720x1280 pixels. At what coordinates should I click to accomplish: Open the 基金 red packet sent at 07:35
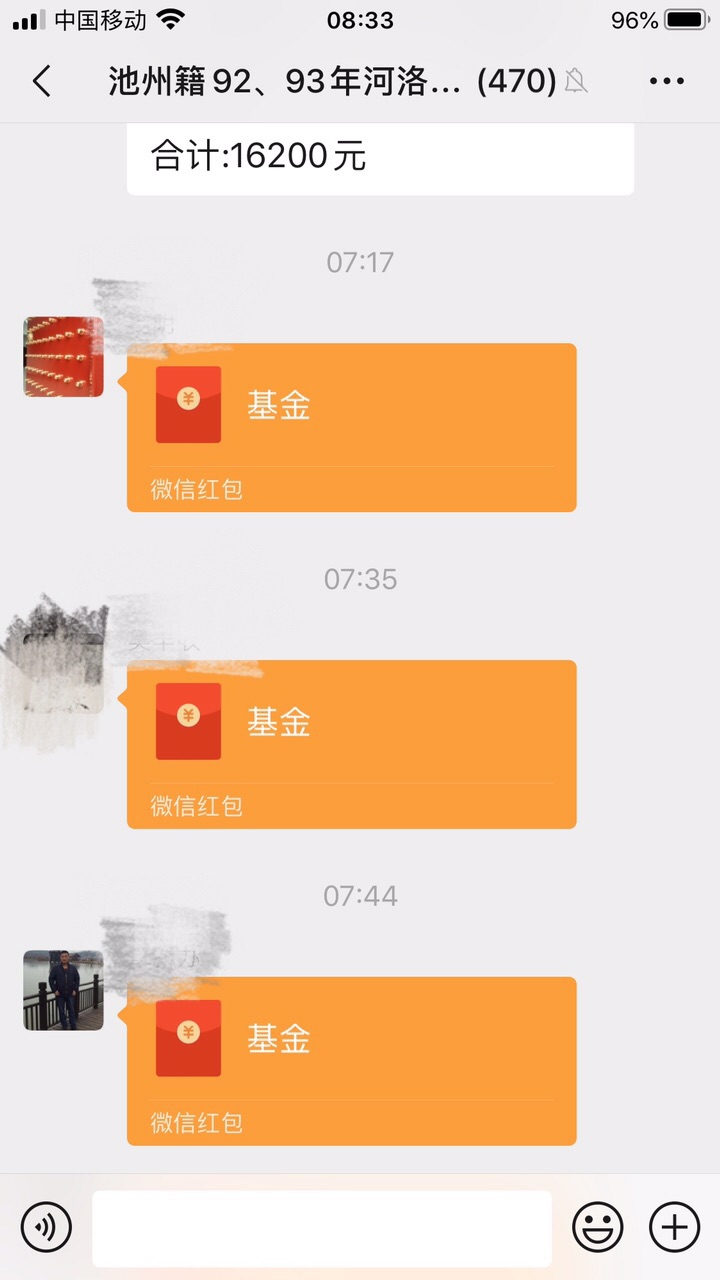click(x=351, y=744)
